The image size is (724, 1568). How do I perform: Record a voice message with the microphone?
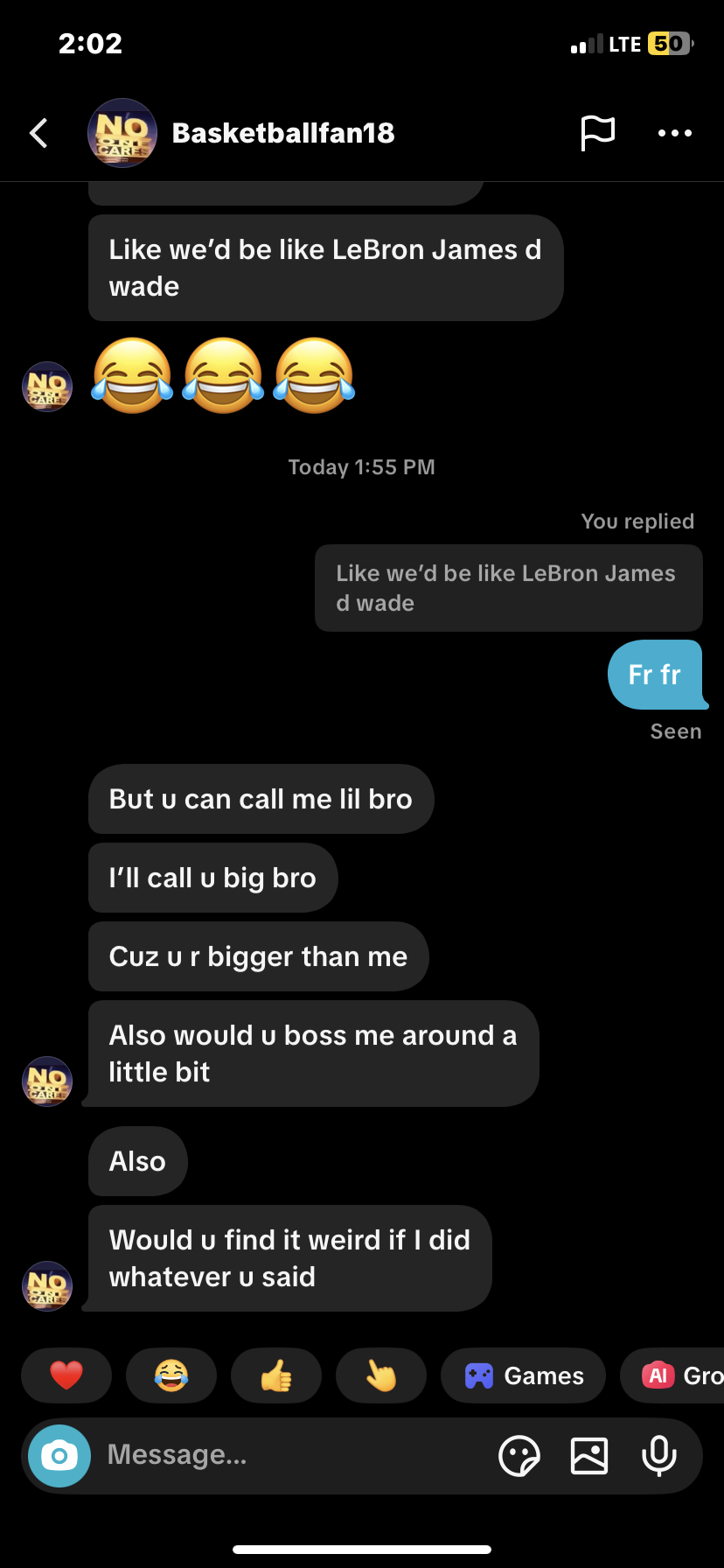(x=659, y=1456)
